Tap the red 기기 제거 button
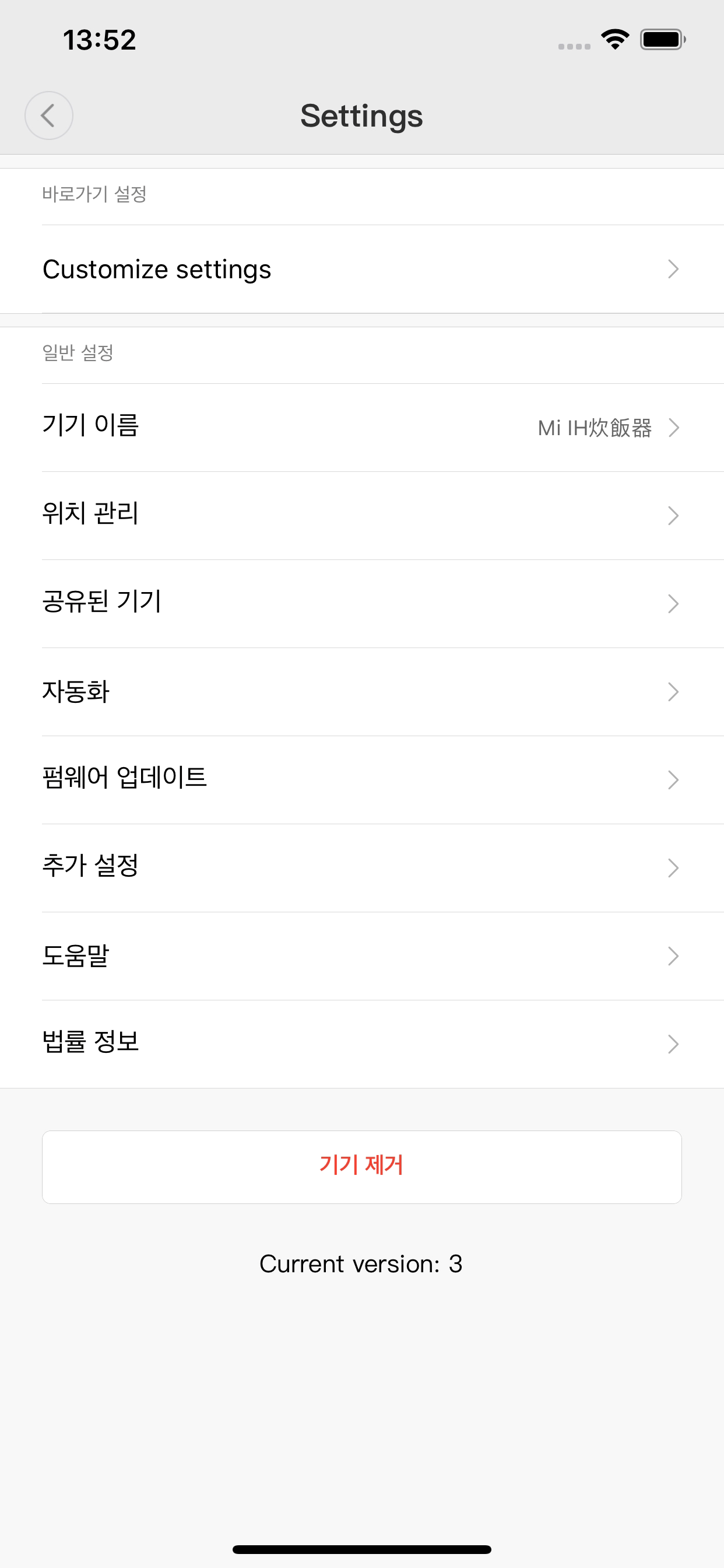The width and height of the screenshot is (724, 1568). 361,1166
